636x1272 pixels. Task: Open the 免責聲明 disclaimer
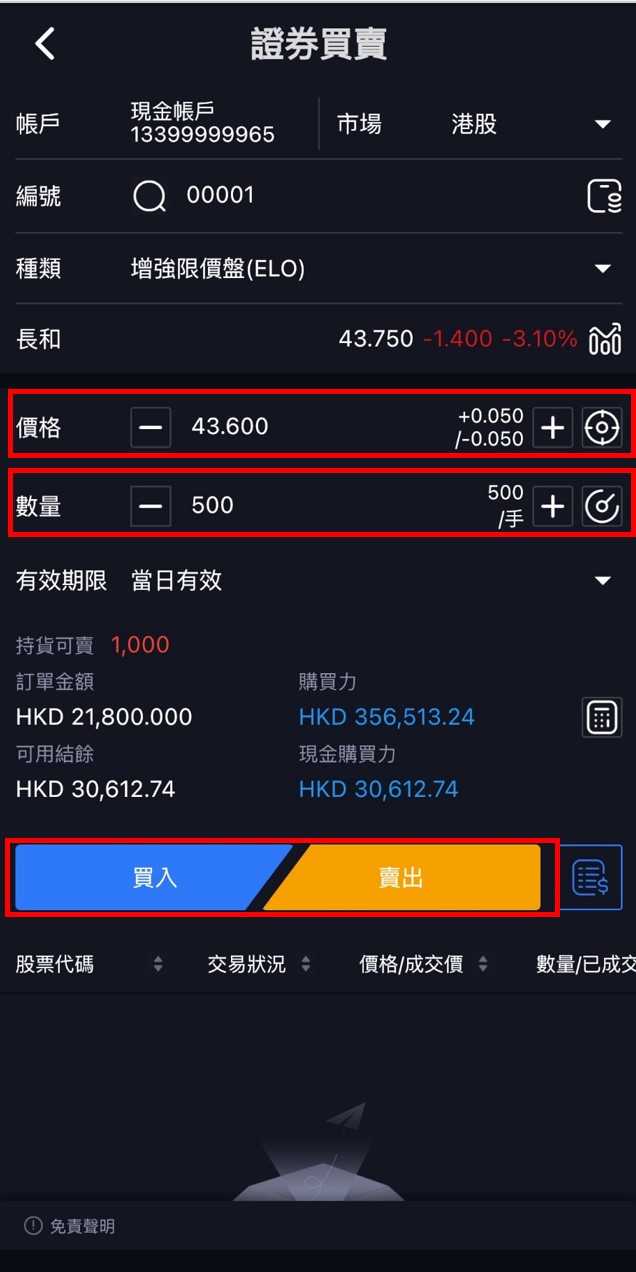[x=70, y=1226]
